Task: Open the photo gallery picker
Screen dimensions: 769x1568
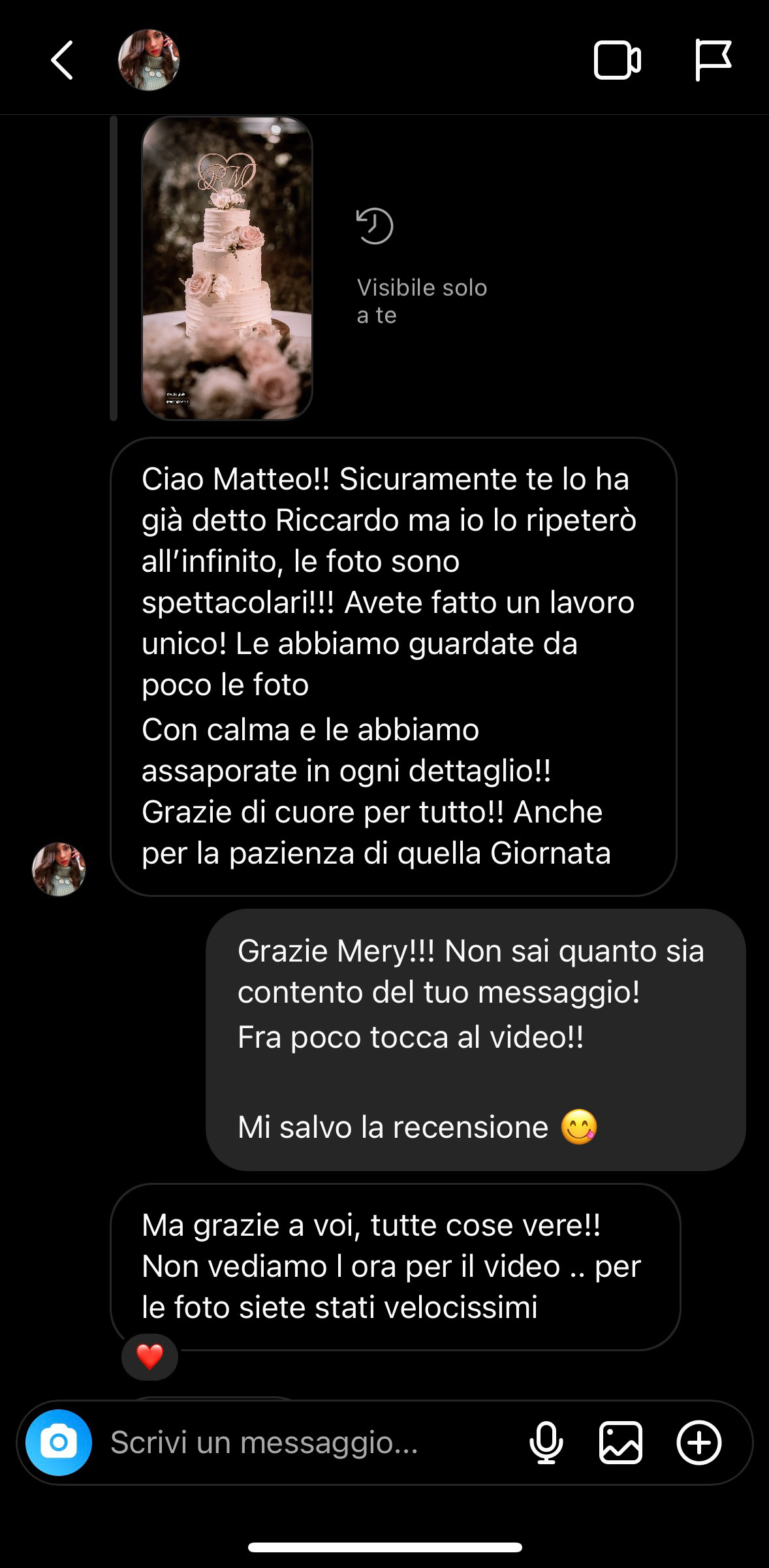Action: 621,1442
